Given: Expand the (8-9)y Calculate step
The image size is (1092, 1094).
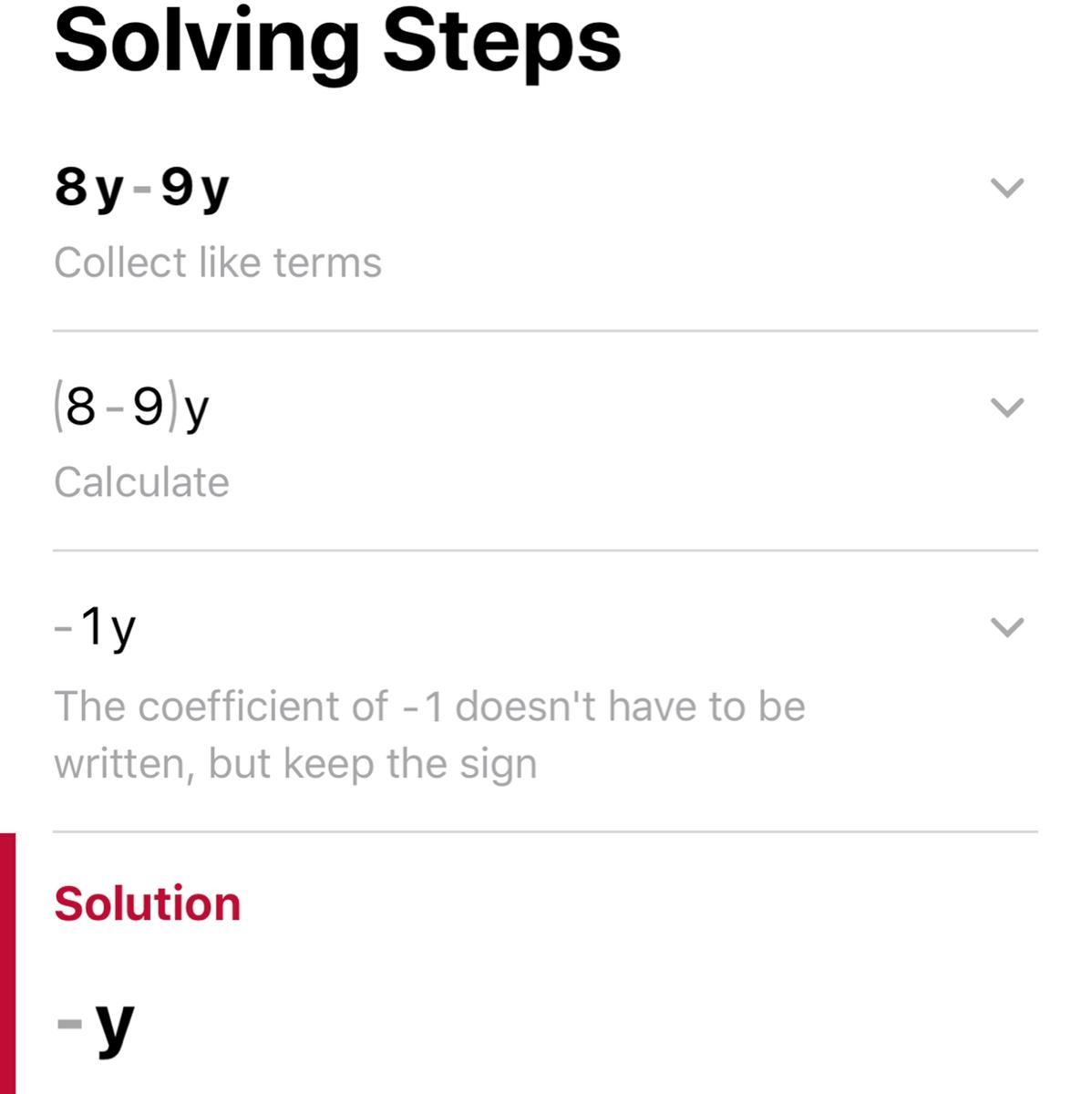Looking at the screenshot, I should pyautogui.click(x=1006, y=408).
